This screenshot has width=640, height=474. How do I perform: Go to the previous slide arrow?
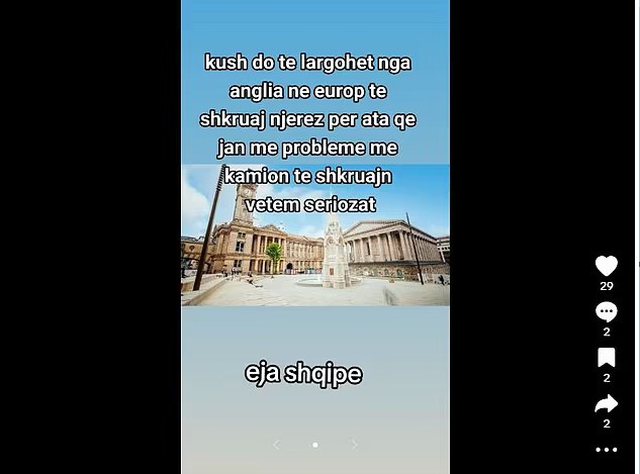277,444
